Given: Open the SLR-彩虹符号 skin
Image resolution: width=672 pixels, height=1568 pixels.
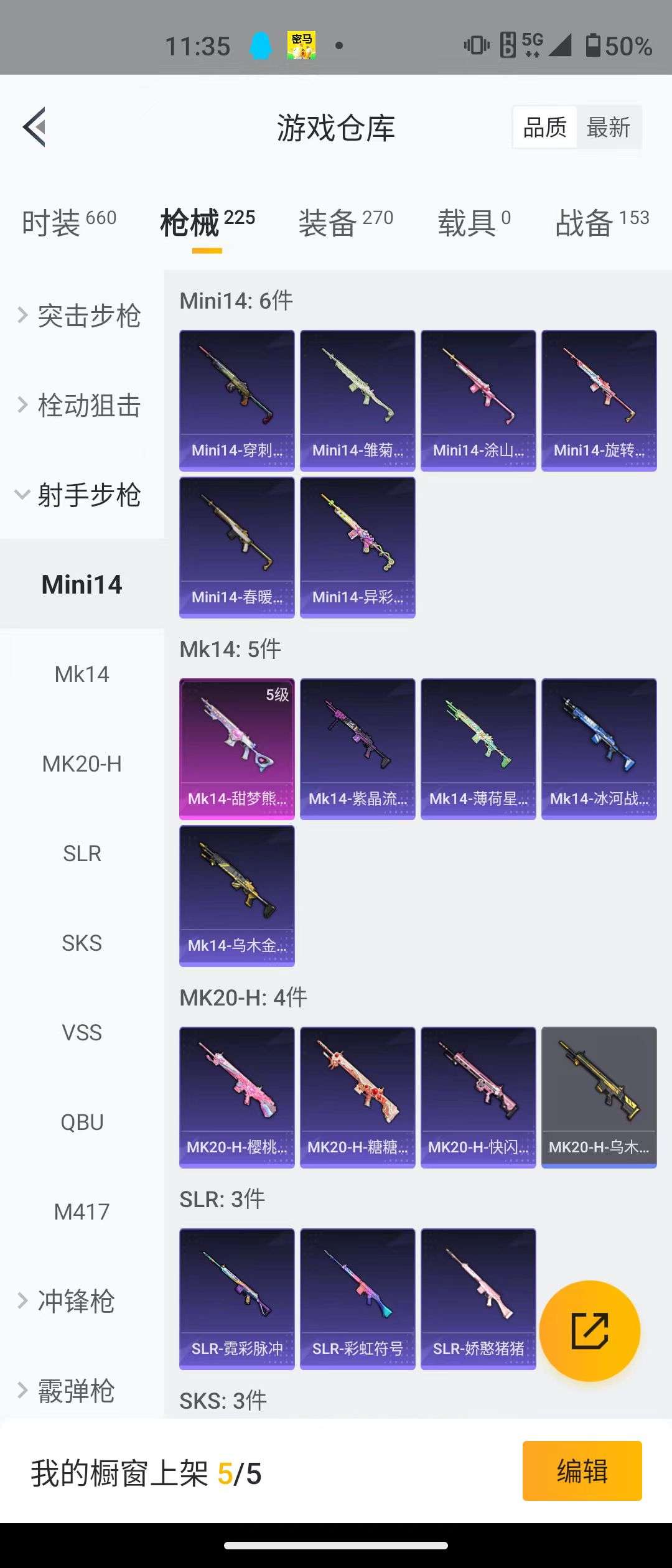Looking at the screenshot, I should [x=357, y=1299].
